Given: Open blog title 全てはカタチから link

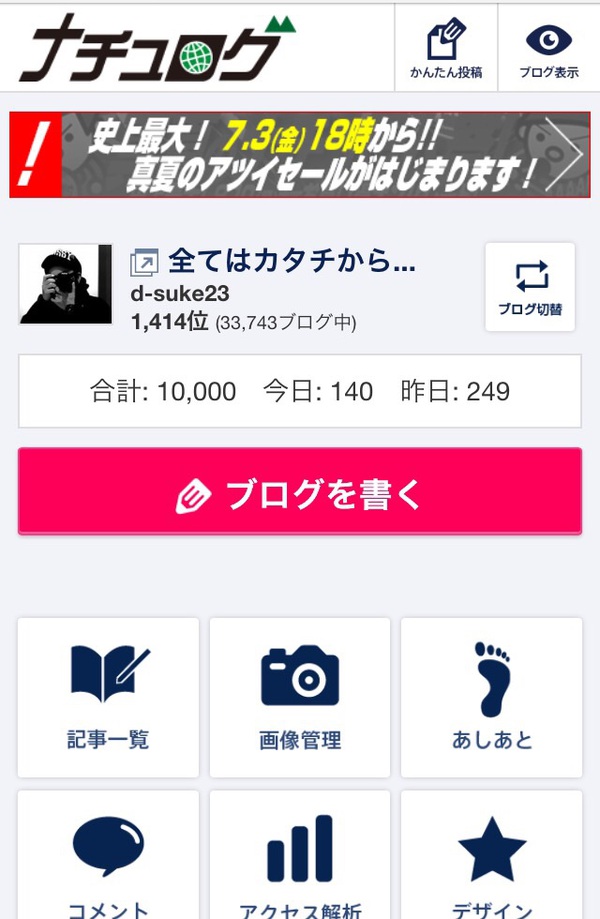Looking at the screenshot, I should pos(290,261).
